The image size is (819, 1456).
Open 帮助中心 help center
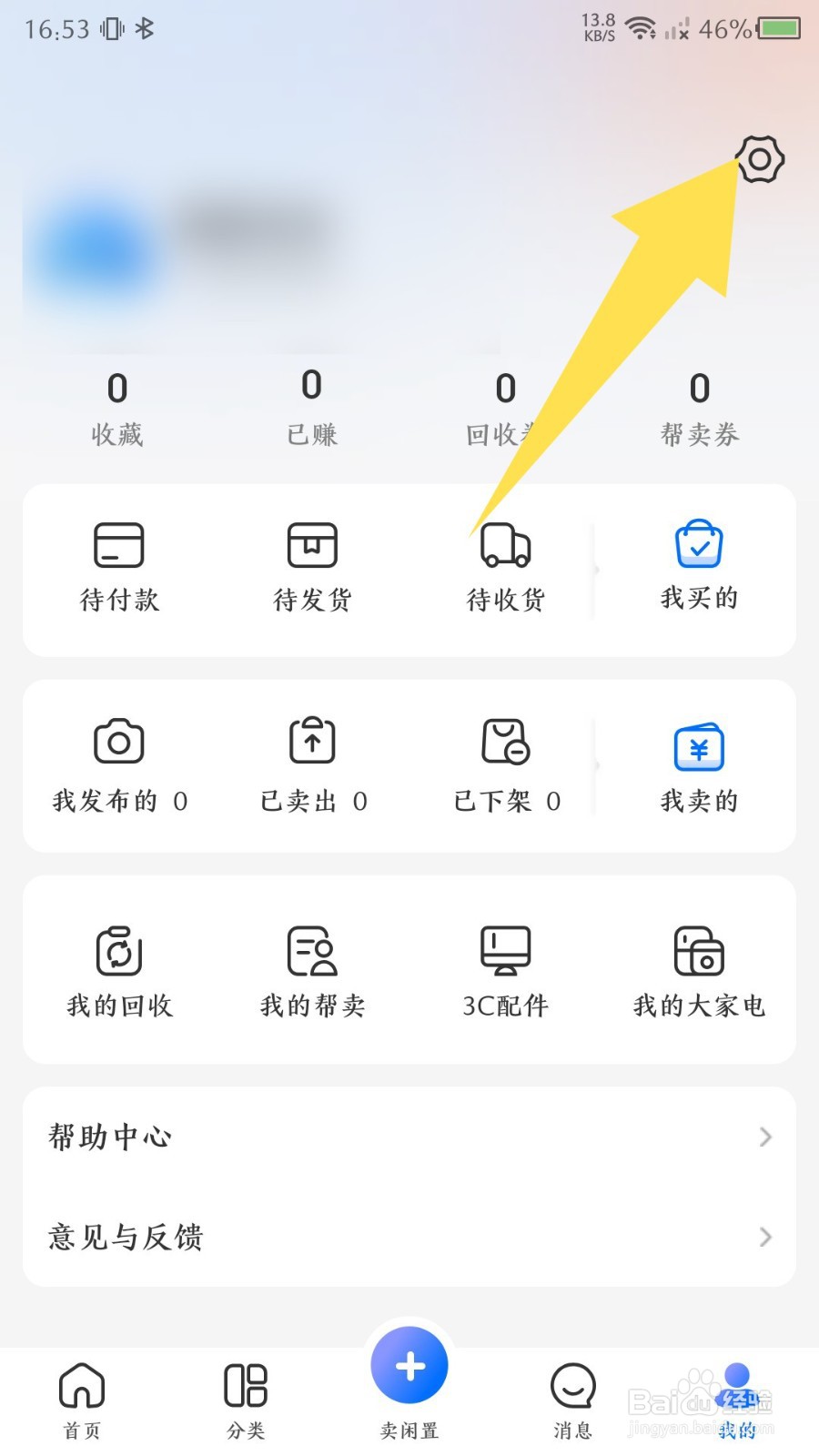click(x=409, y=1137)
